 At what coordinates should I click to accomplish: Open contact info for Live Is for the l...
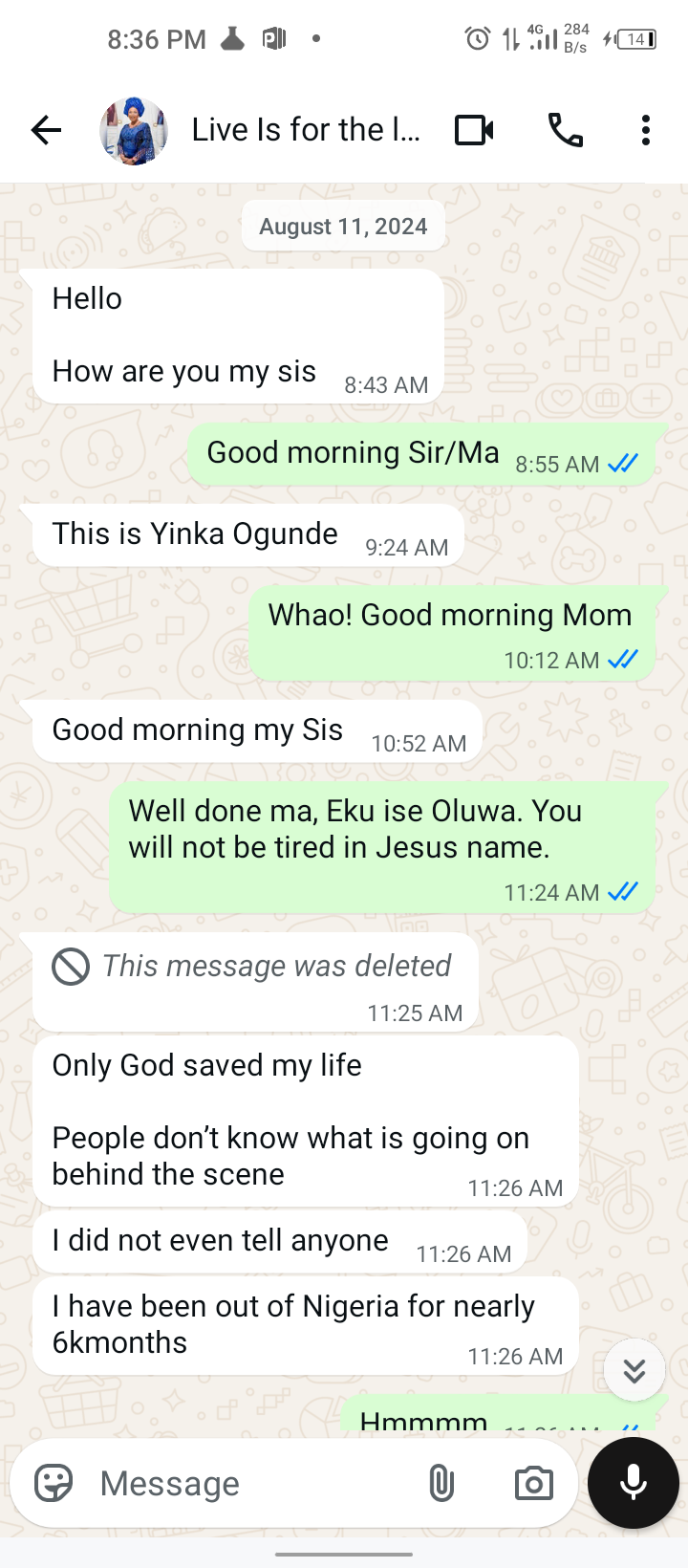306,130
